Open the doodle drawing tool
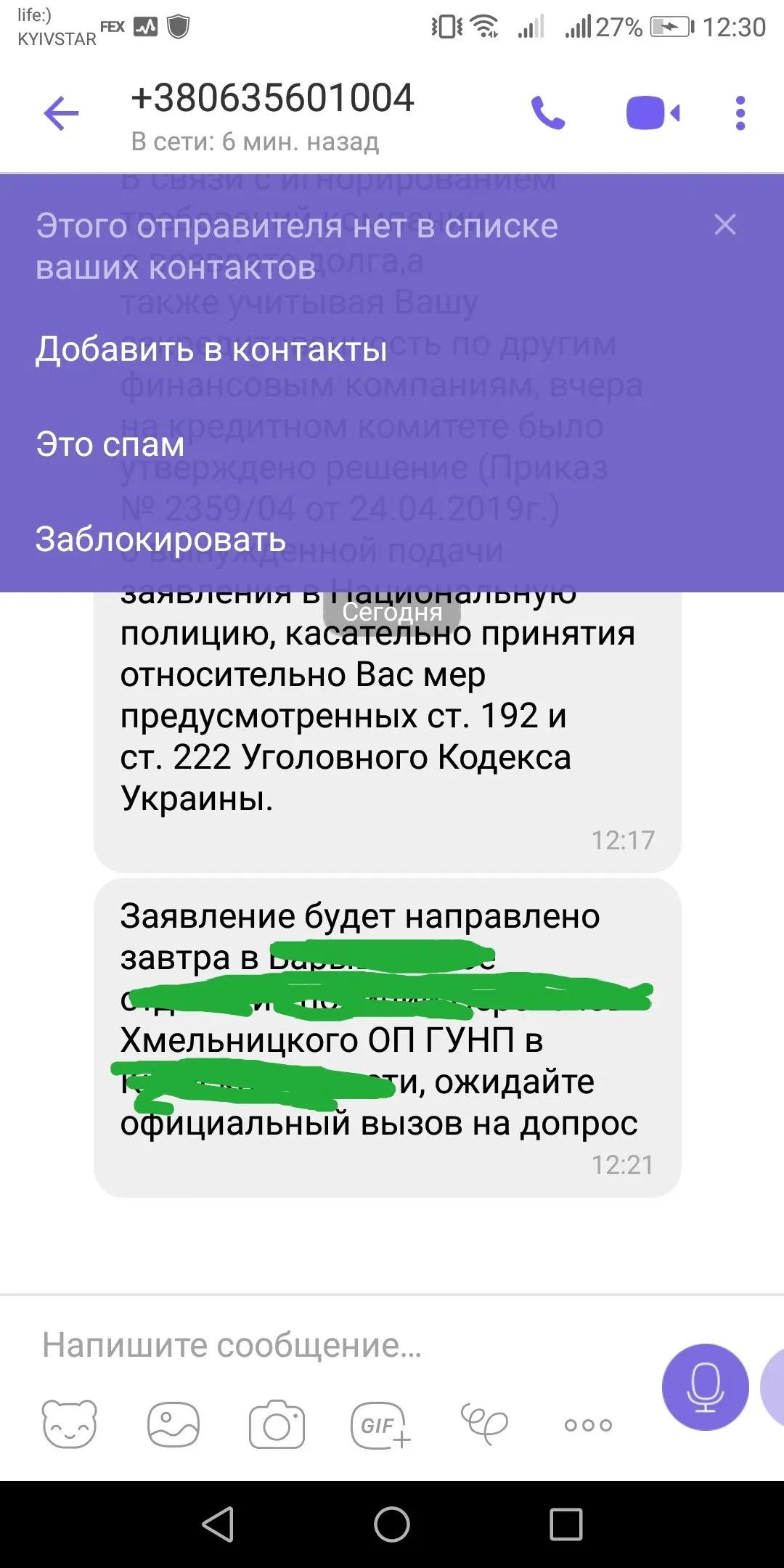Viewport: 784px width, 1568px height. click(x=484, y=1424)
